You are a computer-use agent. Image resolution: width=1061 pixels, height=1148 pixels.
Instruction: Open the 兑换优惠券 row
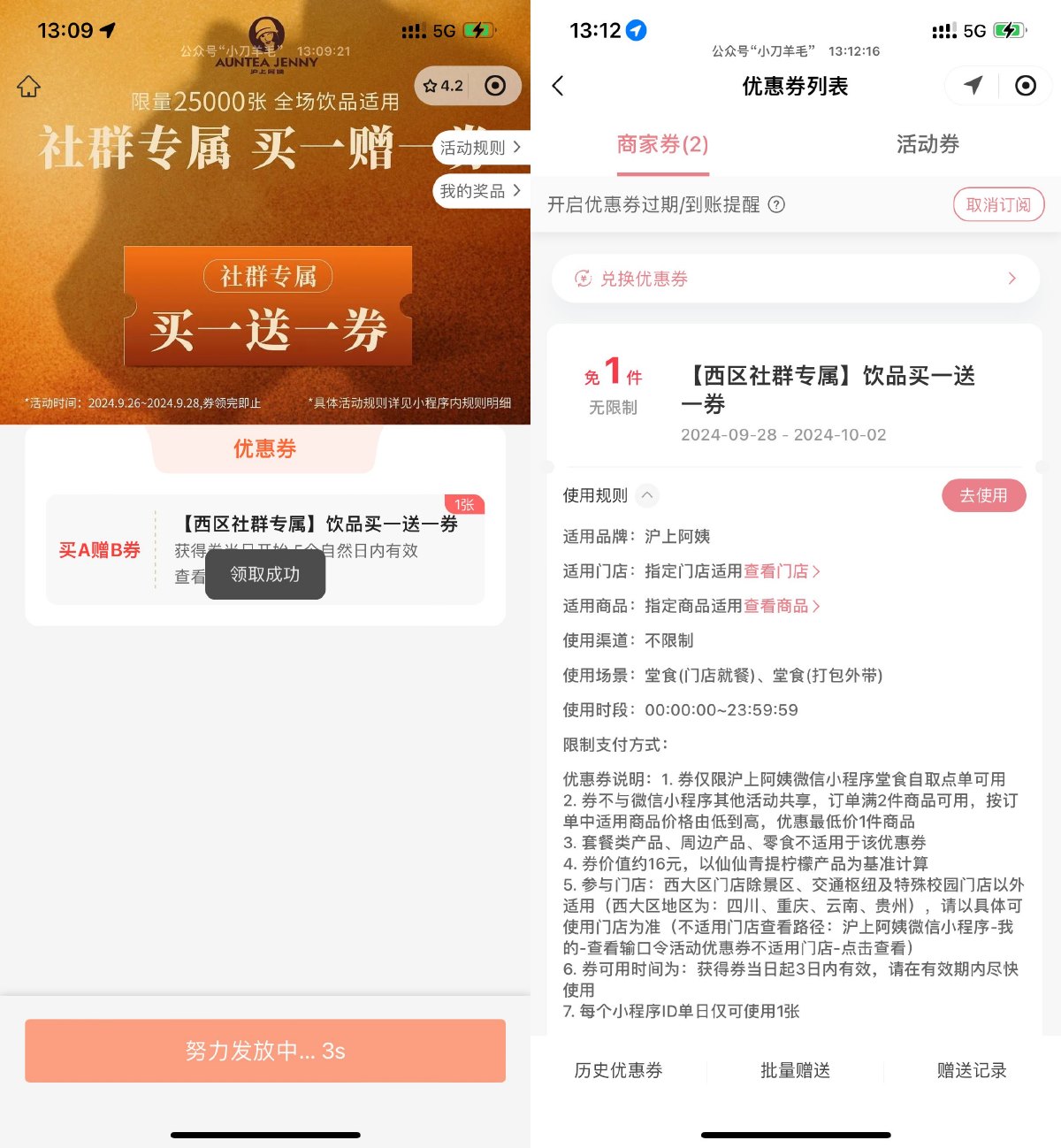click(795, 279)
